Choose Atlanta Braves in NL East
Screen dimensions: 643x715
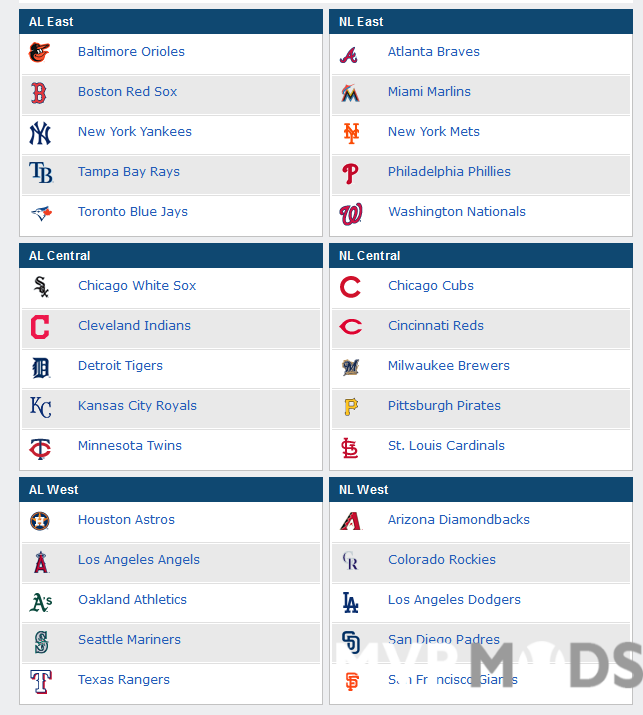pyautogui.click(x=433, y=52)
